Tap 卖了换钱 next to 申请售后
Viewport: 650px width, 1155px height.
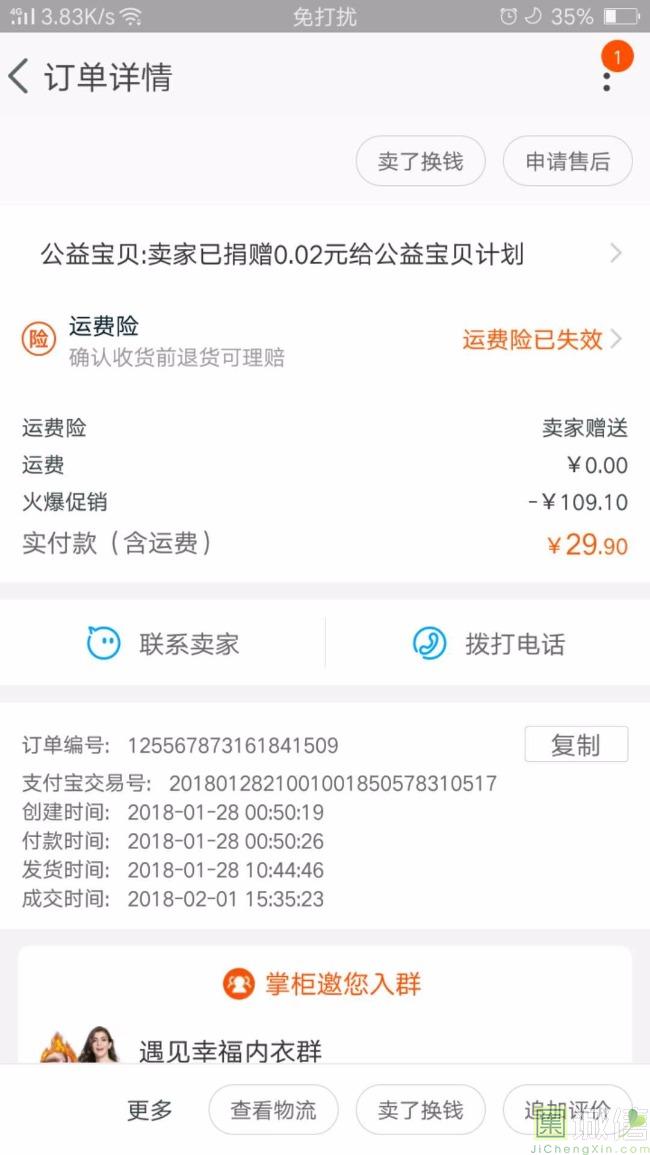click(x=420, y=161)
